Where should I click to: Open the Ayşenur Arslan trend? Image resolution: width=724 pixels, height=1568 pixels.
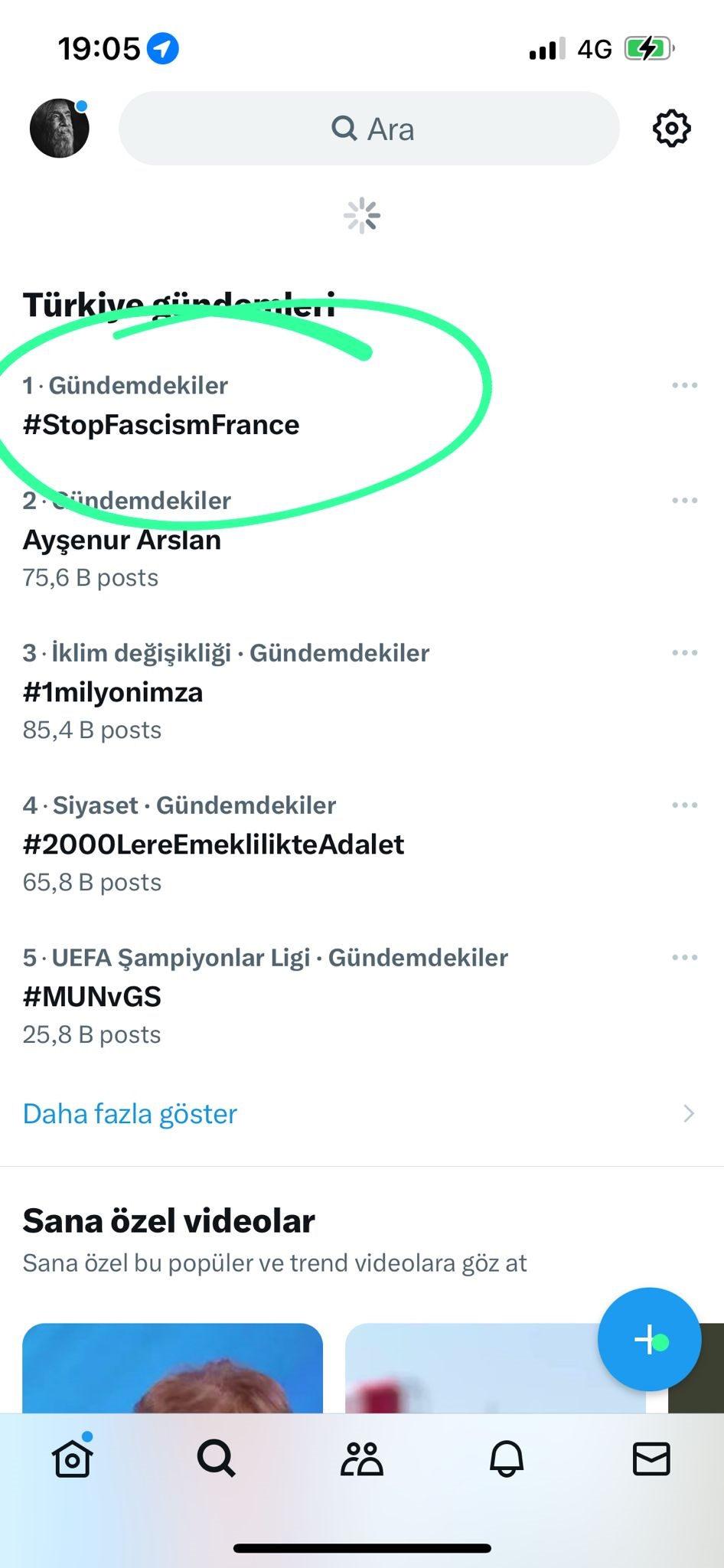[x=122, y=540]
